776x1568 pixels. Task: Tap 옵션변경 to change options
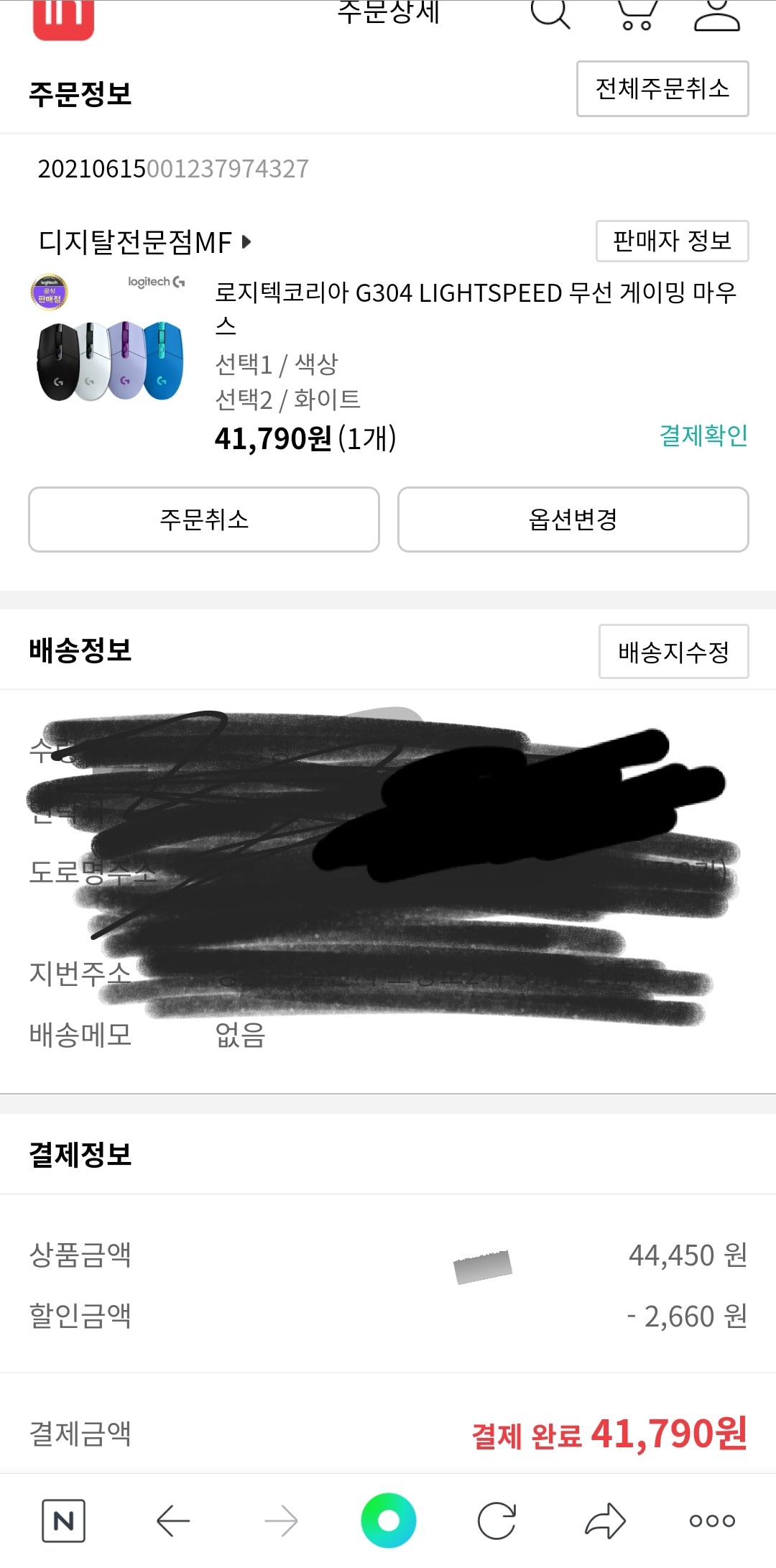[x=573, y=520]
